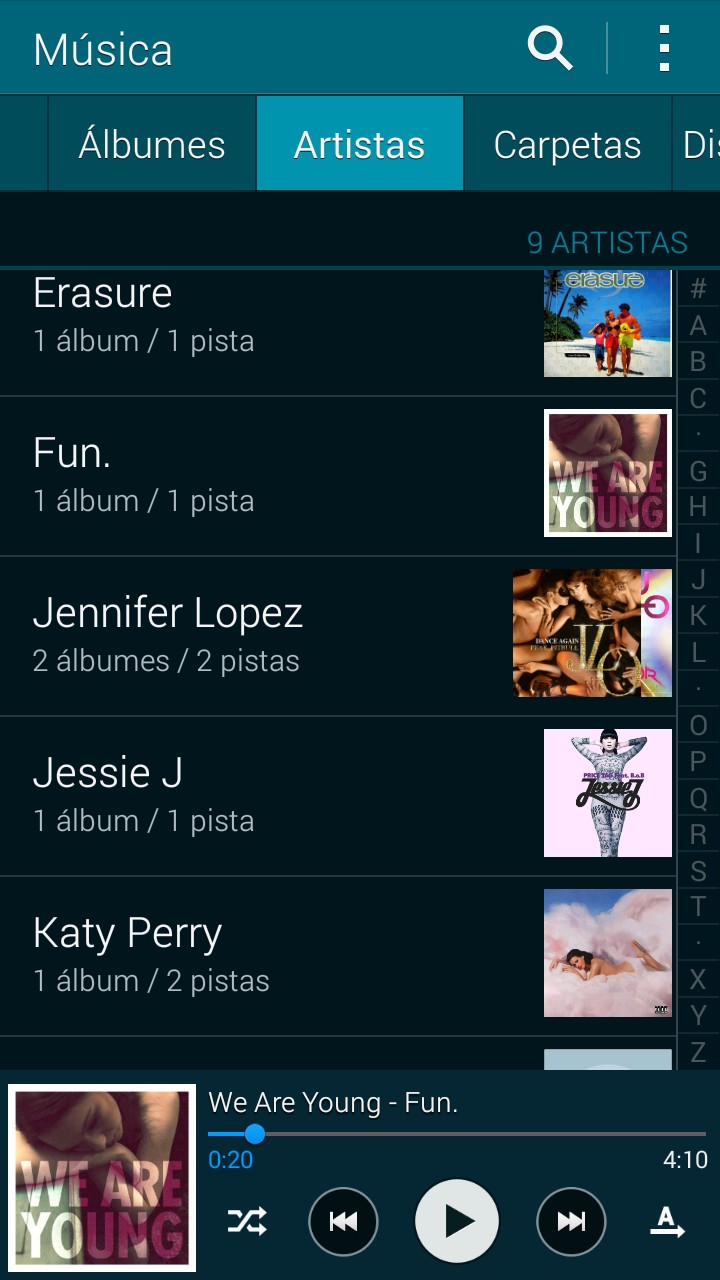Image resolution: width=720 pixels, height=1280 pixels.
Task: Switch to the Carpetas tab
Action: (567, 145)
